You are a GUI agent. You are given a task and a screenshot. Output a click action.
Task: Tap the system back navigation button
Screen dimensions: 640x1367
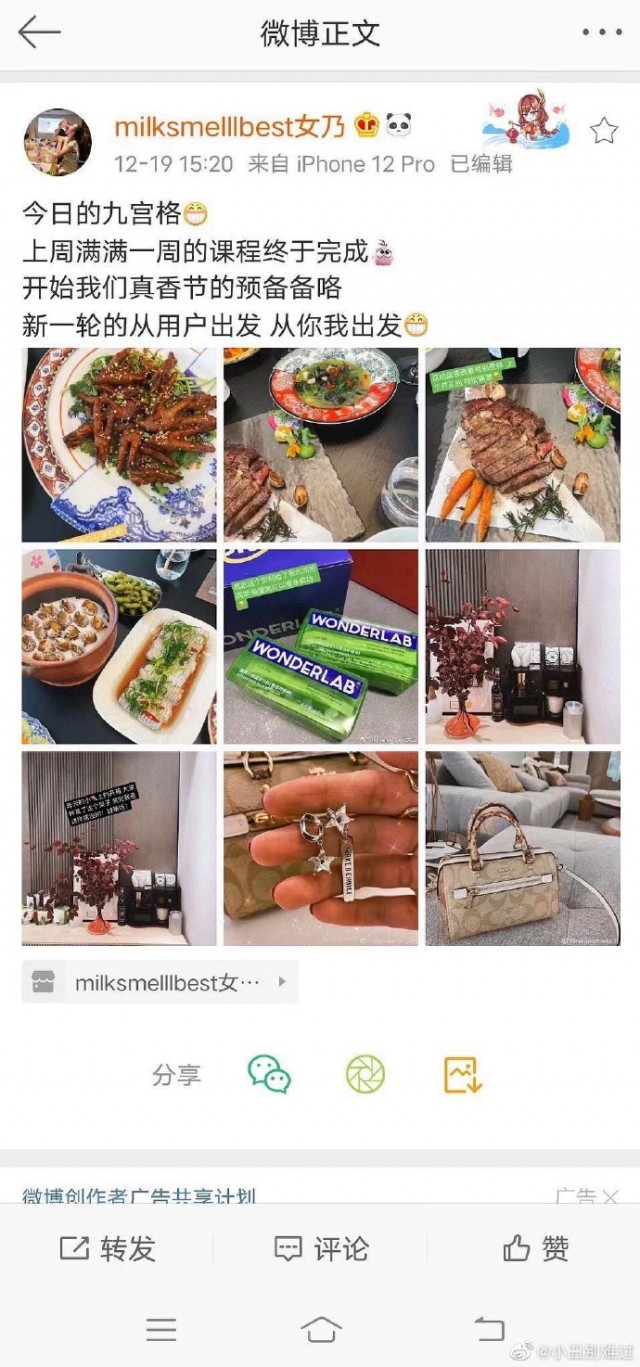pos(489,1329)
